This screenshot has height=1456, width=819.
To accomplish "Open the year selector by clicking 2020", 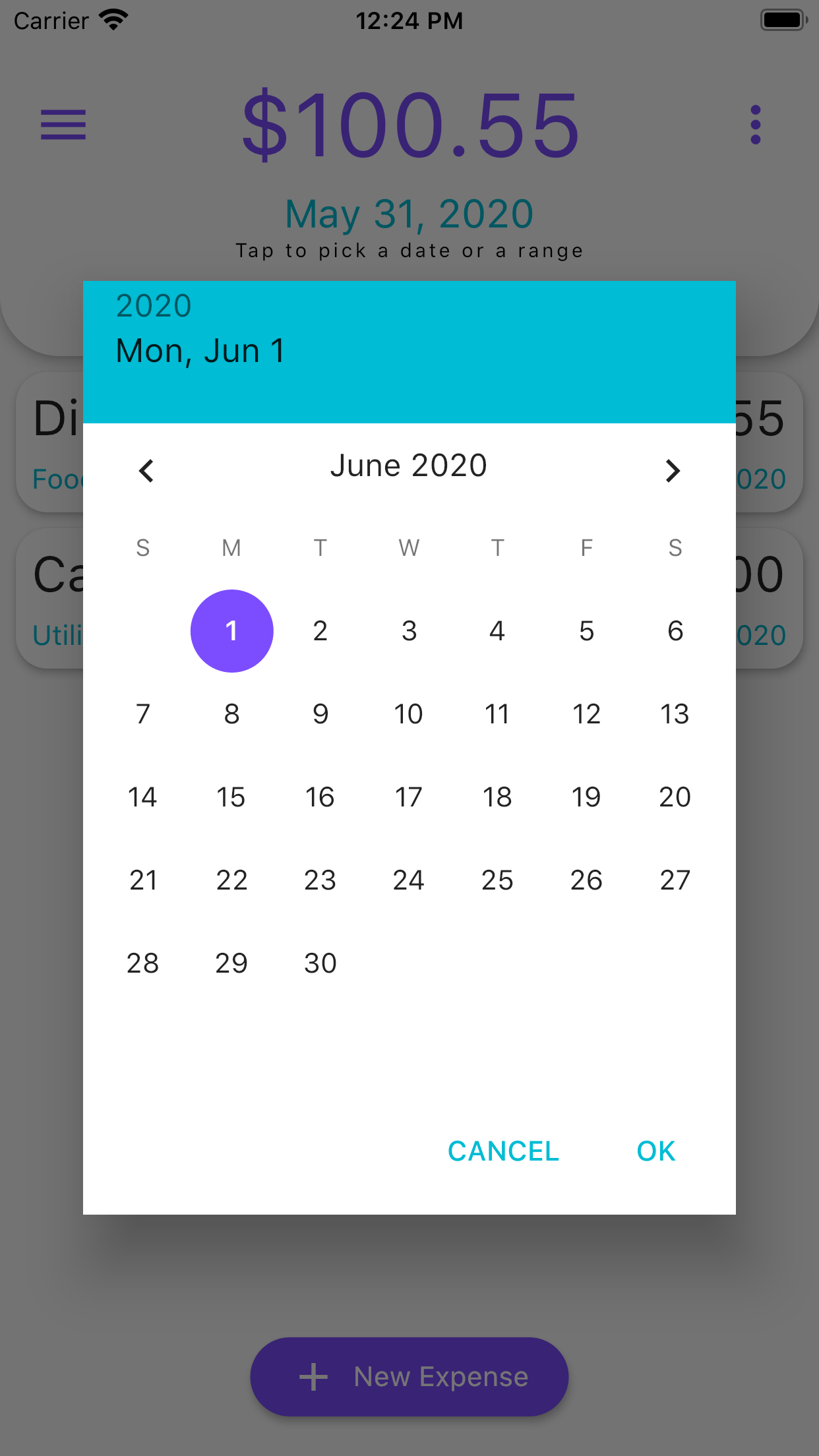I will (x=153, y=305).
